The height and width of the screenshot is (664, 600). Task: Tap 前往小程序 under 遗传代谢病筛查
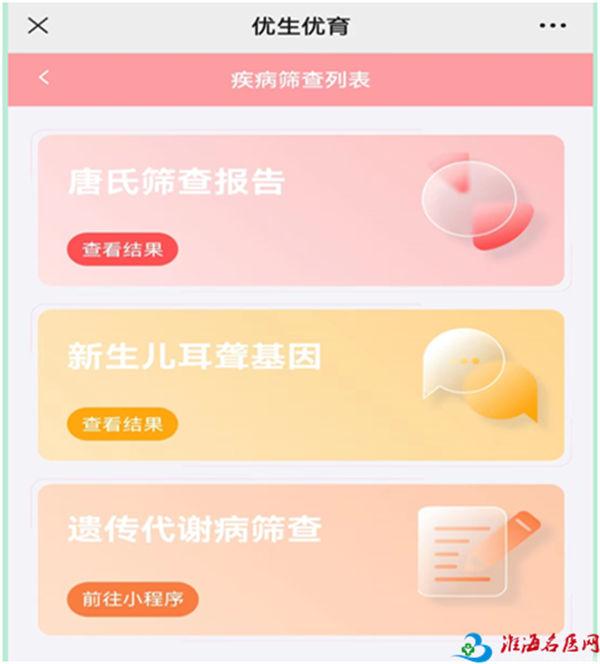coord(133,598)
